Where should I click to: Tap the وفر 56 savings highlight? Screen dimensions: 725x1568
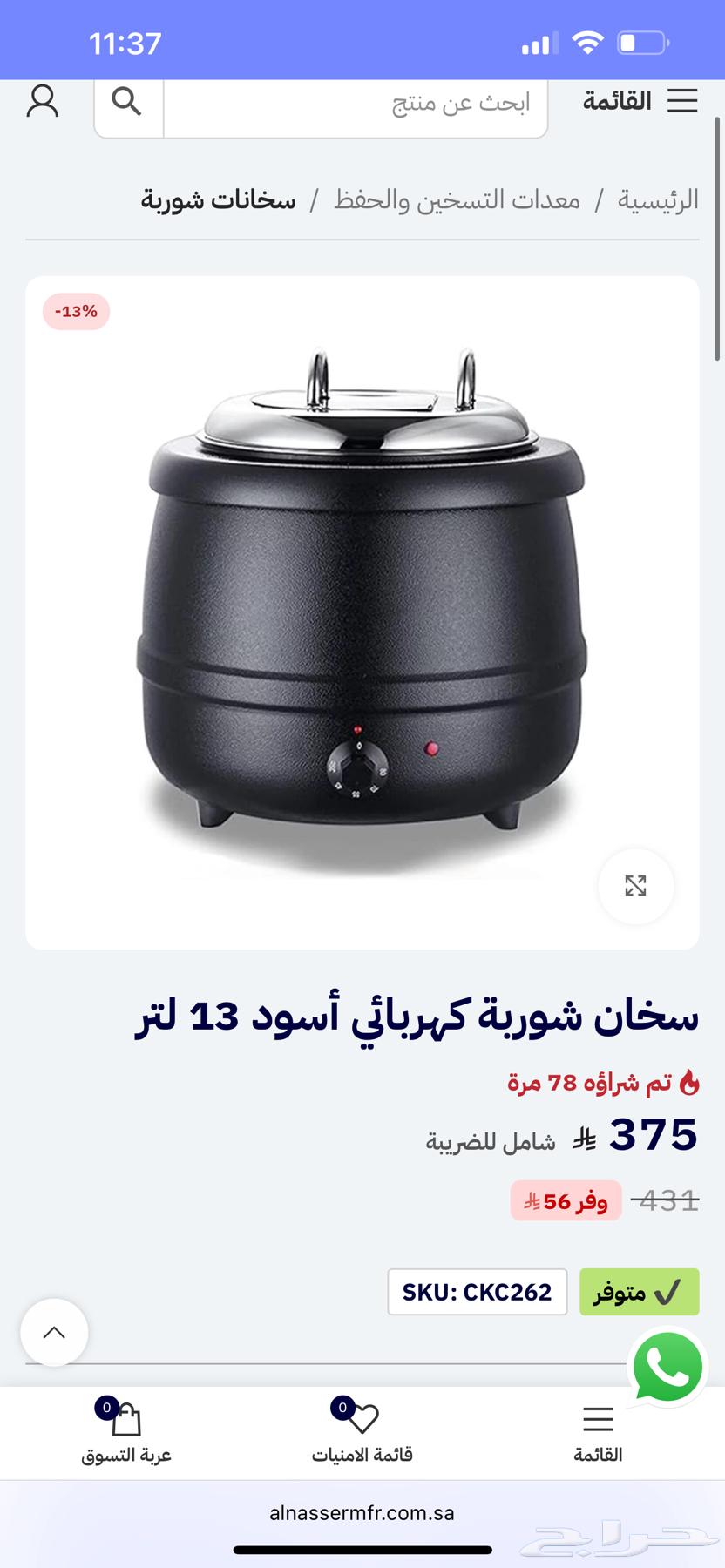coord(565,1201)
